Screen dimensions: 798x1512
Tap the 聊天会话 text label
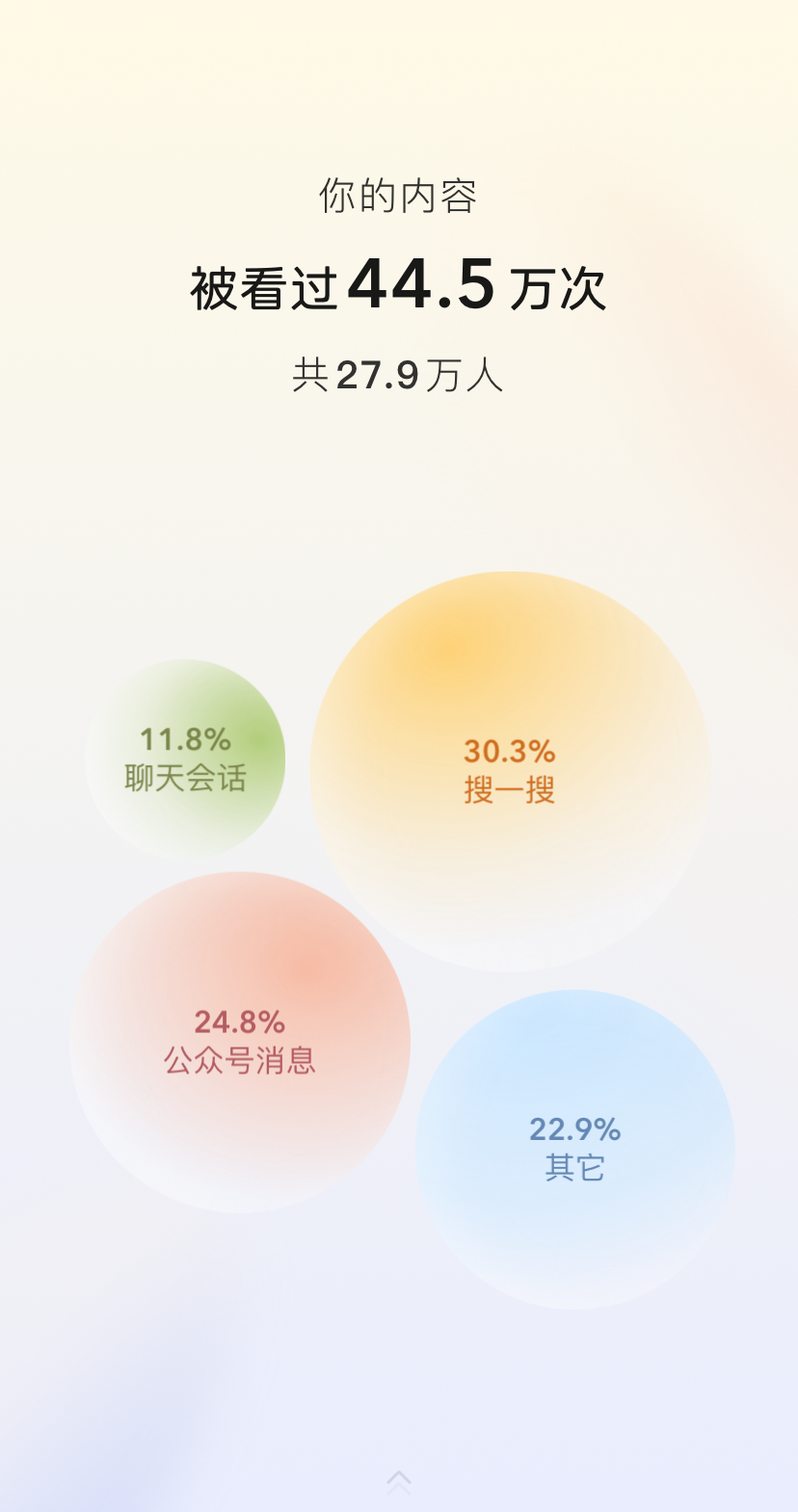click(x=186, y=777)
